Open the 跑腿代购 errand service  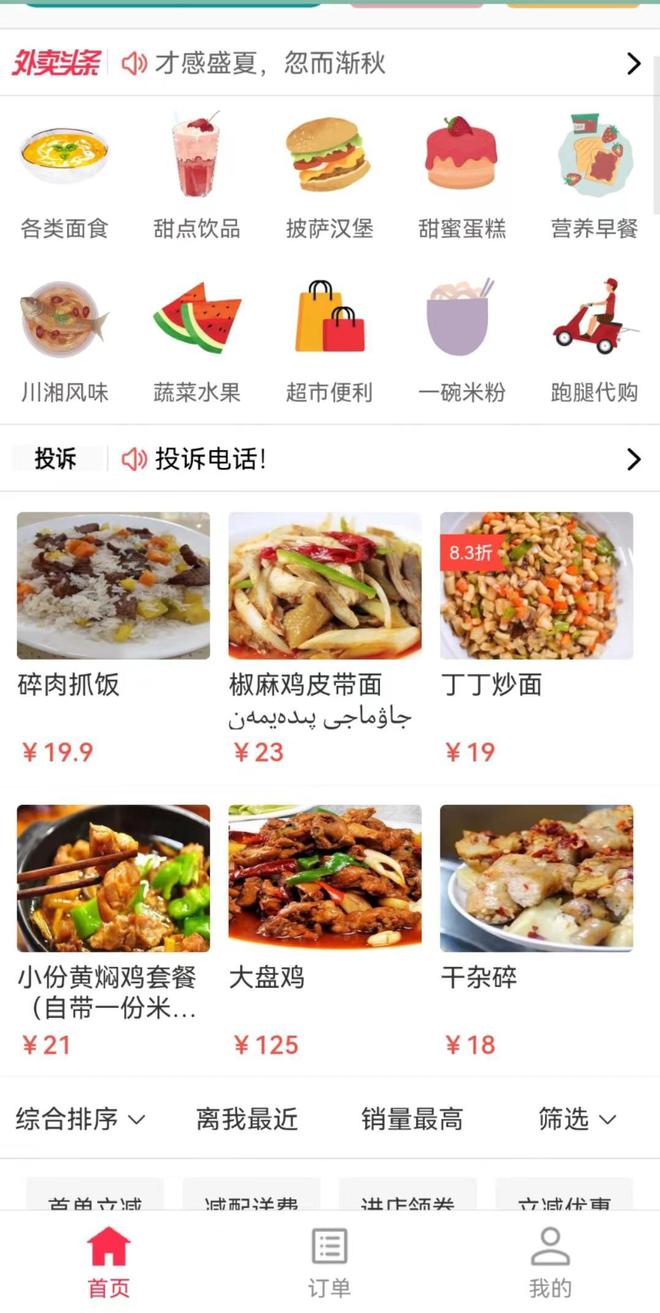click(594, 340)
